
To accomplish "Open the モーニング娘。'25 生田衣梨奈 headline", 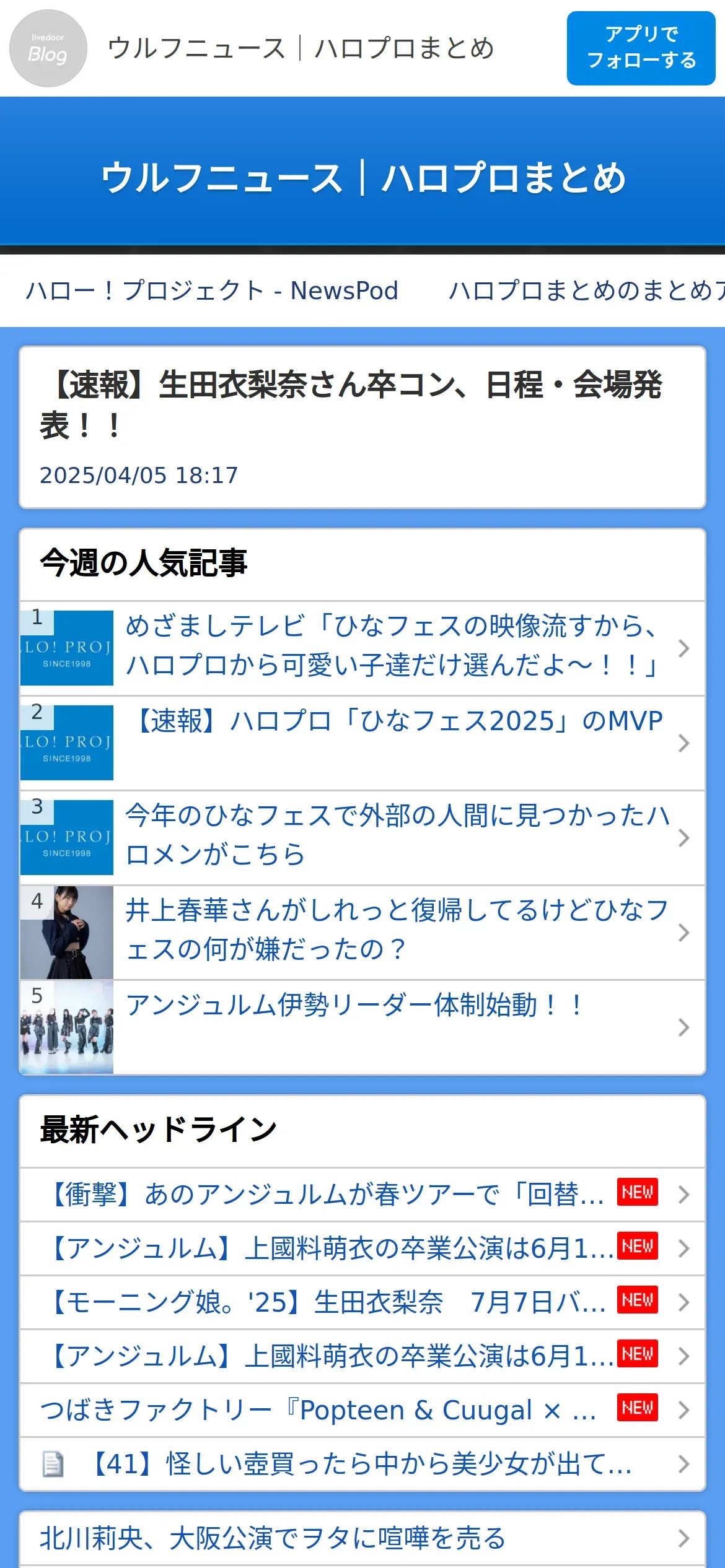I will tap(362, 1302).
